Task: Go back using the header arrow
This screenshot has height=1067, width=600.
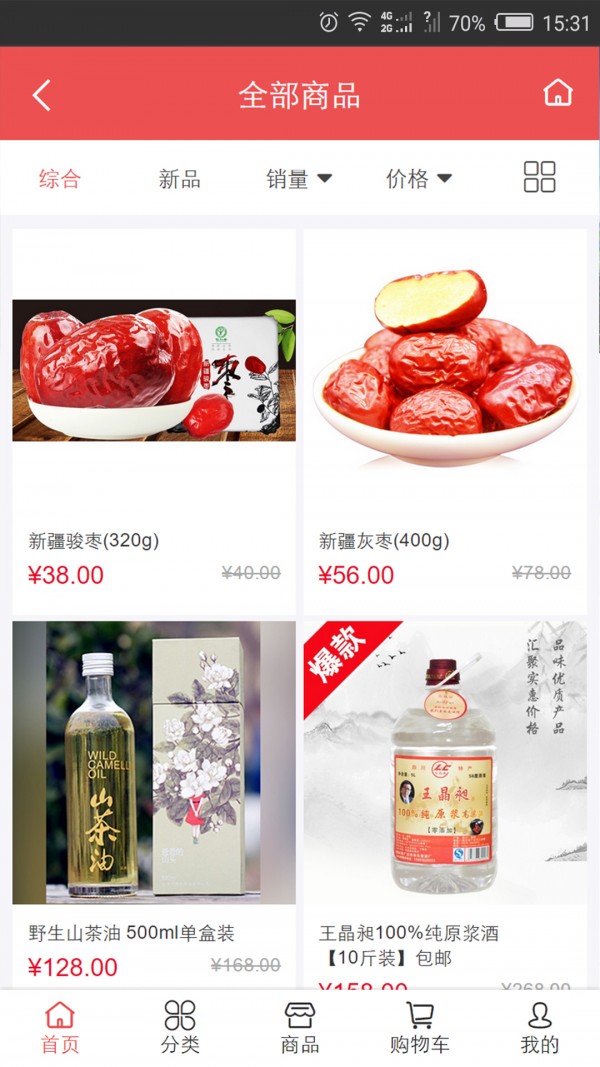Action: click(41, 95)
